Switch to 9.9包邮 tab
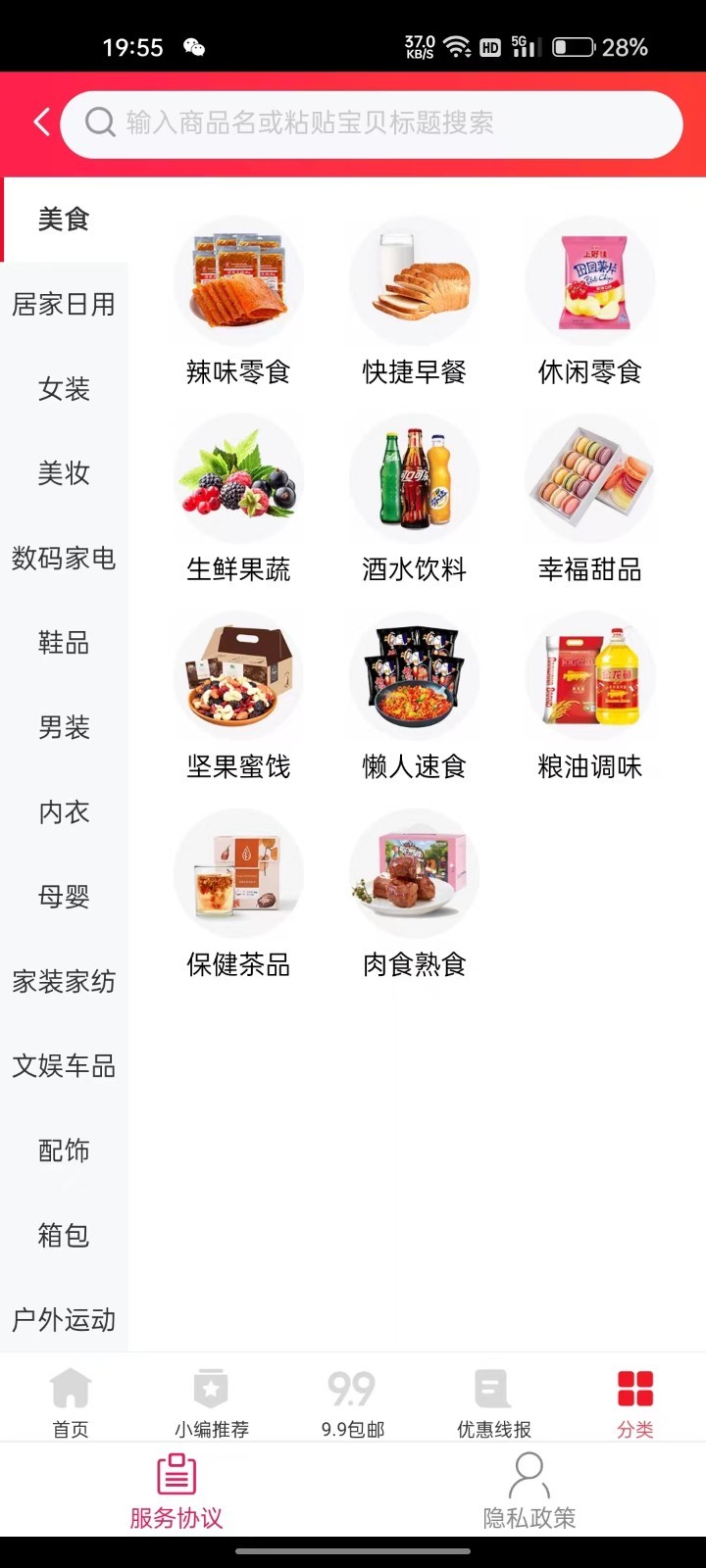This screenshot has height=1568, width=706. point(352,1401)
